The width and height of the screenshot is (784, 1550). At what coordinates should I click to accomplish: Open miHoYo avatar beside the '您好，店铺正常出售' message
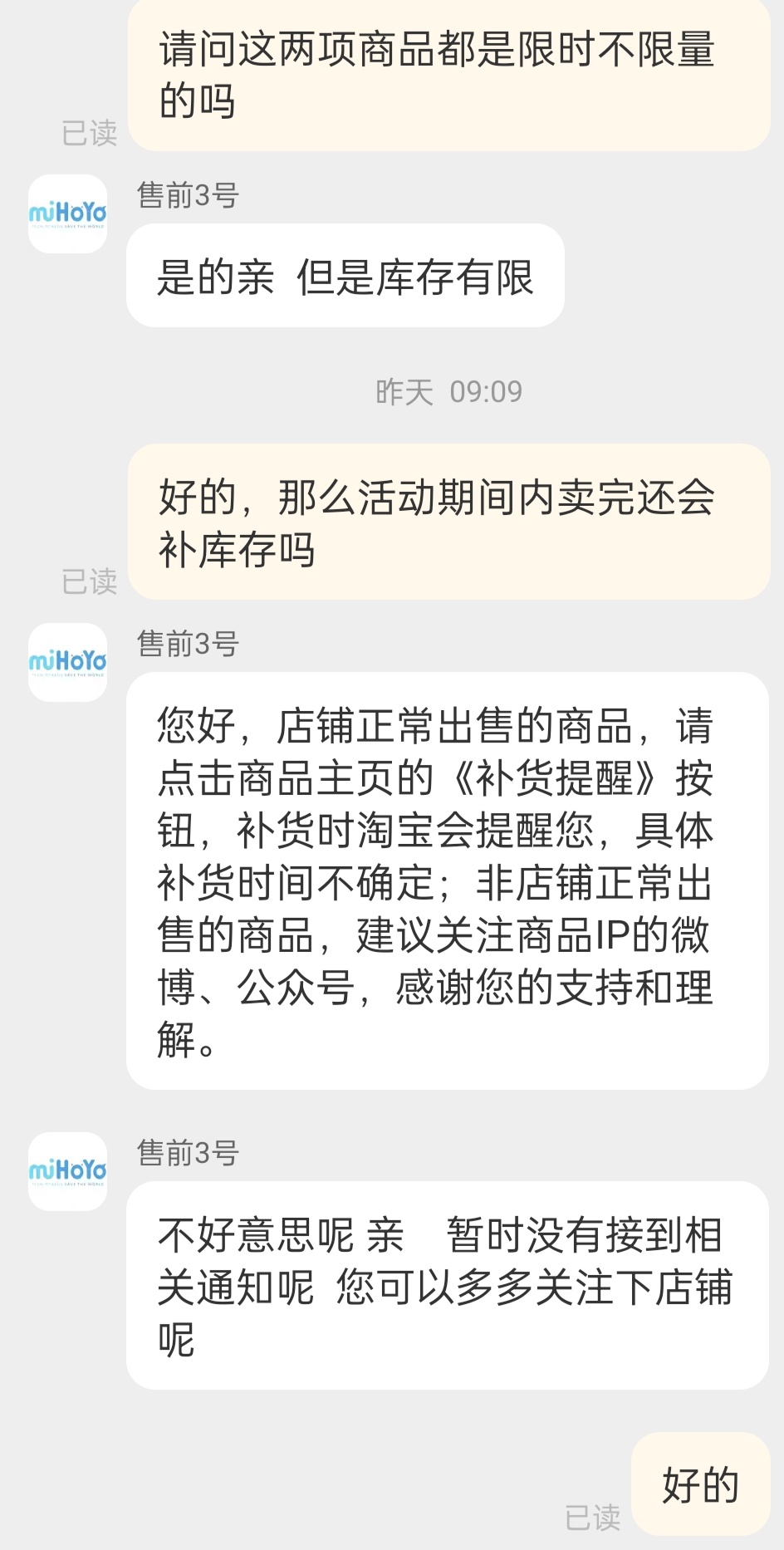[x=68, y=663]
